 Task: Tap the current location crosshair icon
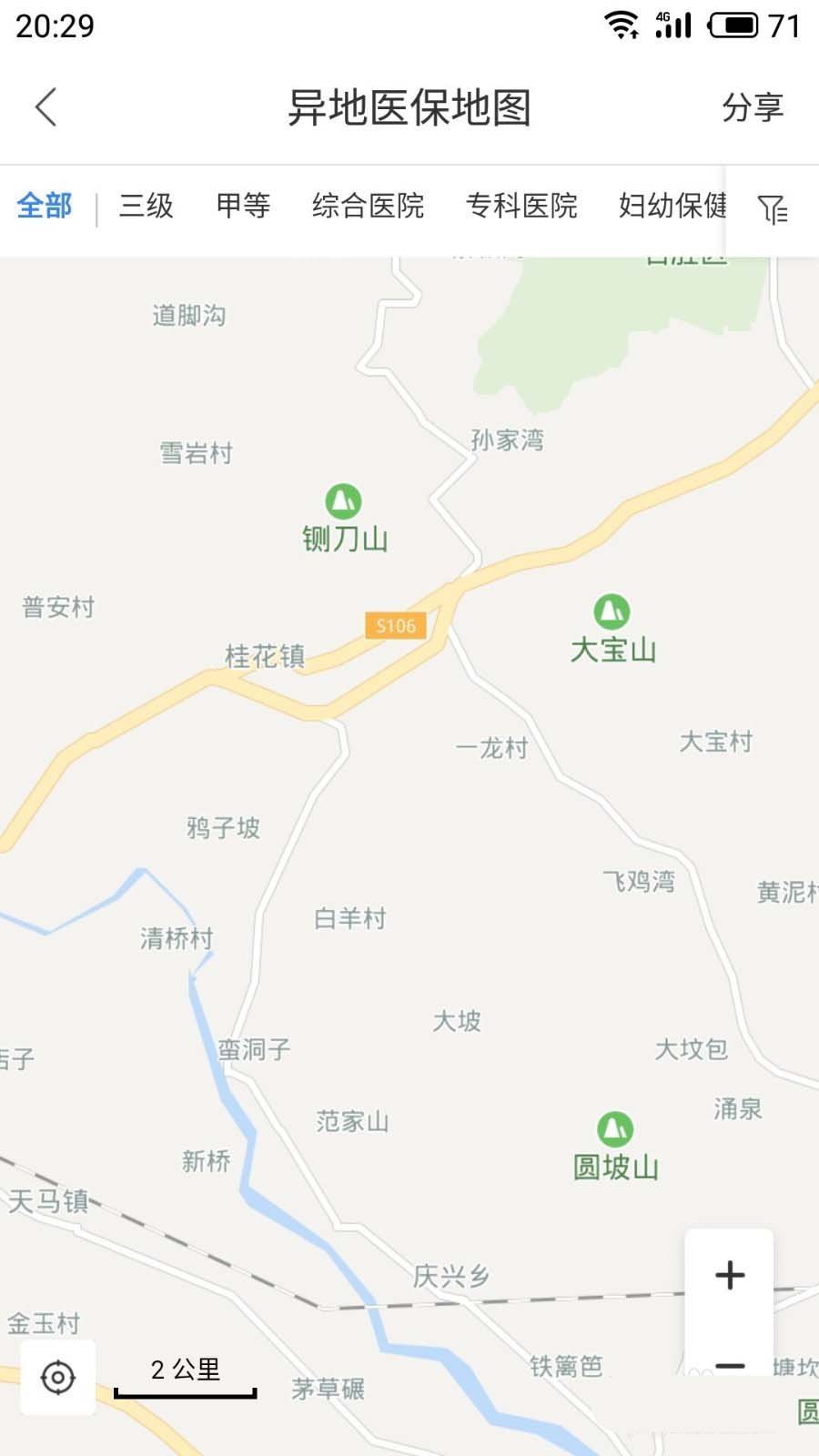(x=59, y=1377)
